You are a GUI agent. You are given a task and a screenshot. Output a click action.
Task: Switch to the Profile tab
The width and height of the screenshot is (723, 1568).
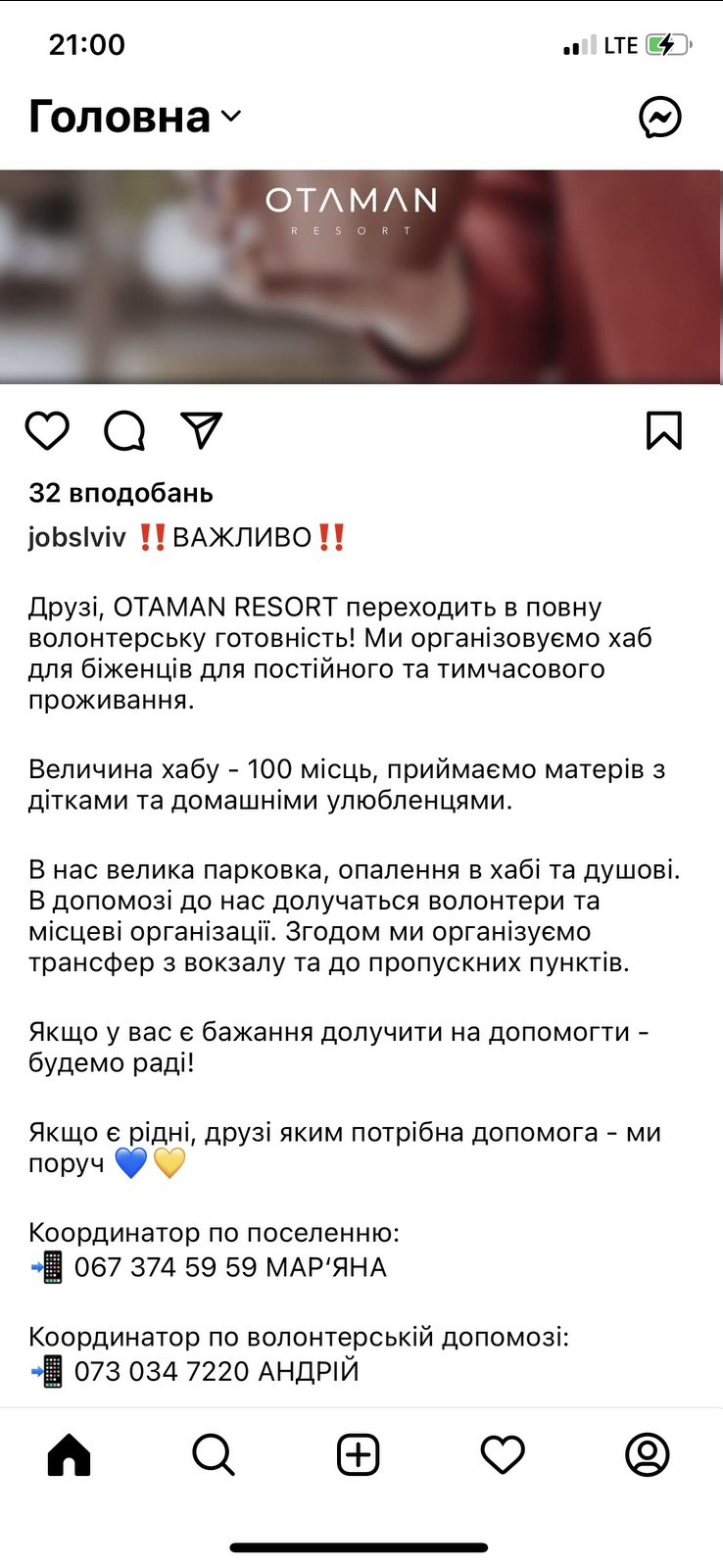[x=647, y=1454]
